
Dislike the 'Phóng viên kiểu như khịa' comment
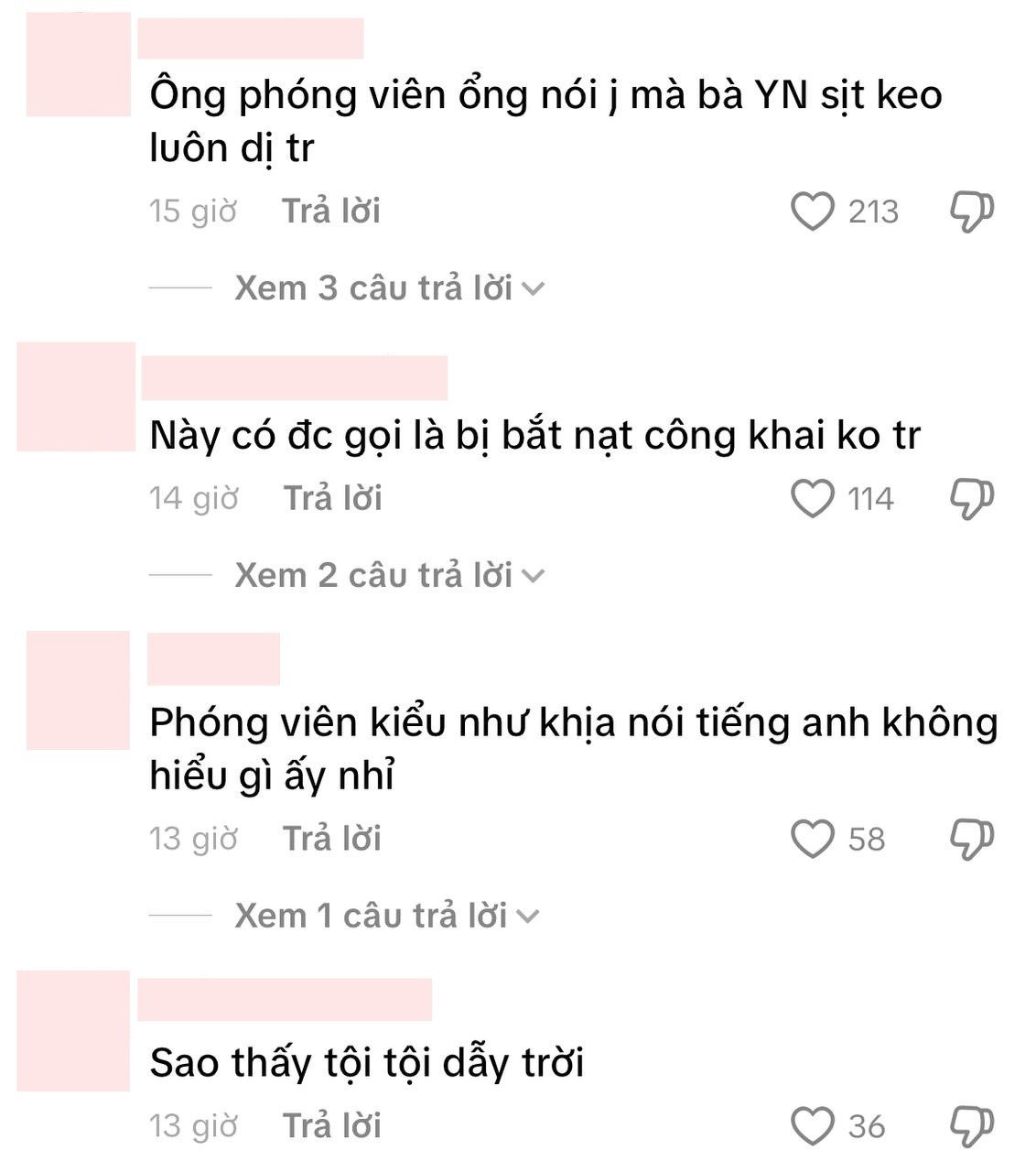(971, 839)
